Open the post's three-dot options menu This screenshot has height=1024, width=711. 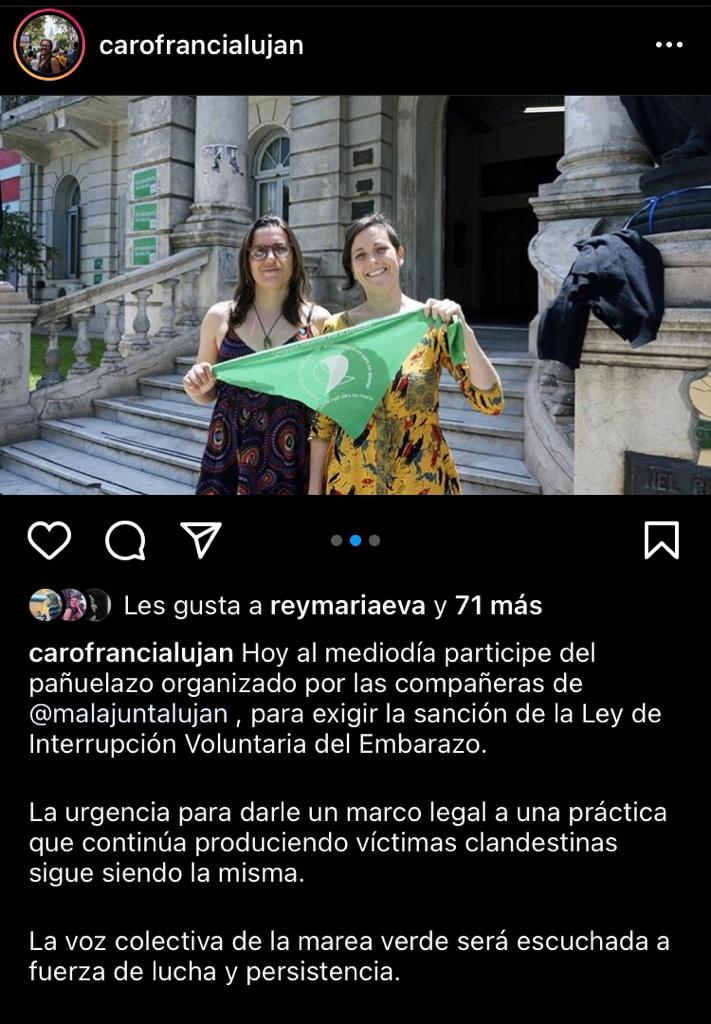click(669, 45)
